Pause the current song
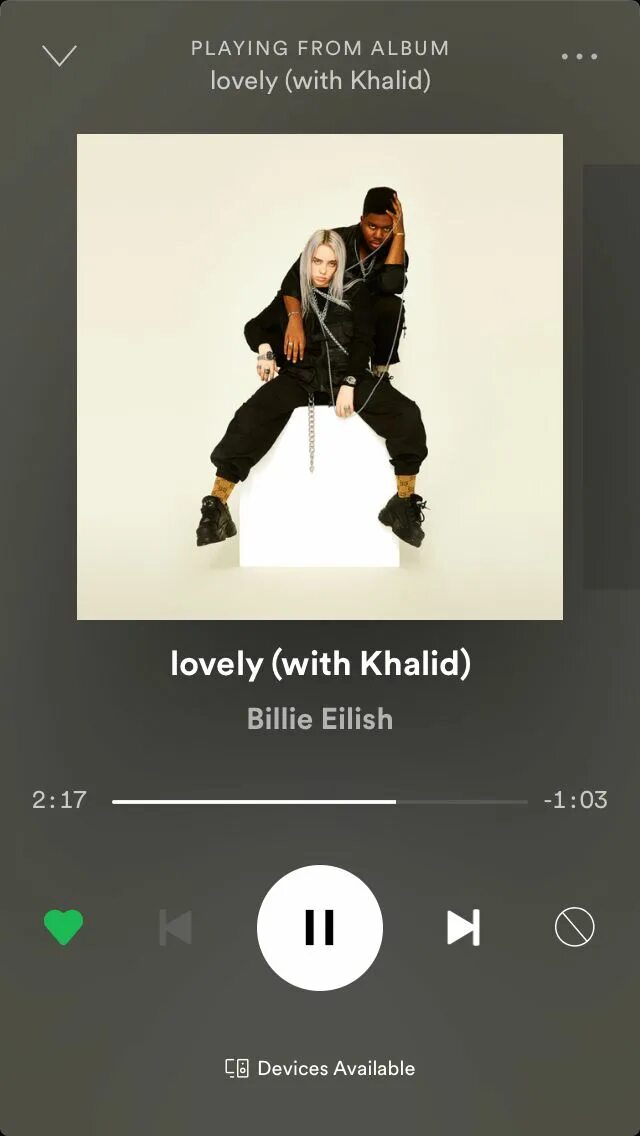This screenshot has width=640, height=1136. tap(320, 927)
